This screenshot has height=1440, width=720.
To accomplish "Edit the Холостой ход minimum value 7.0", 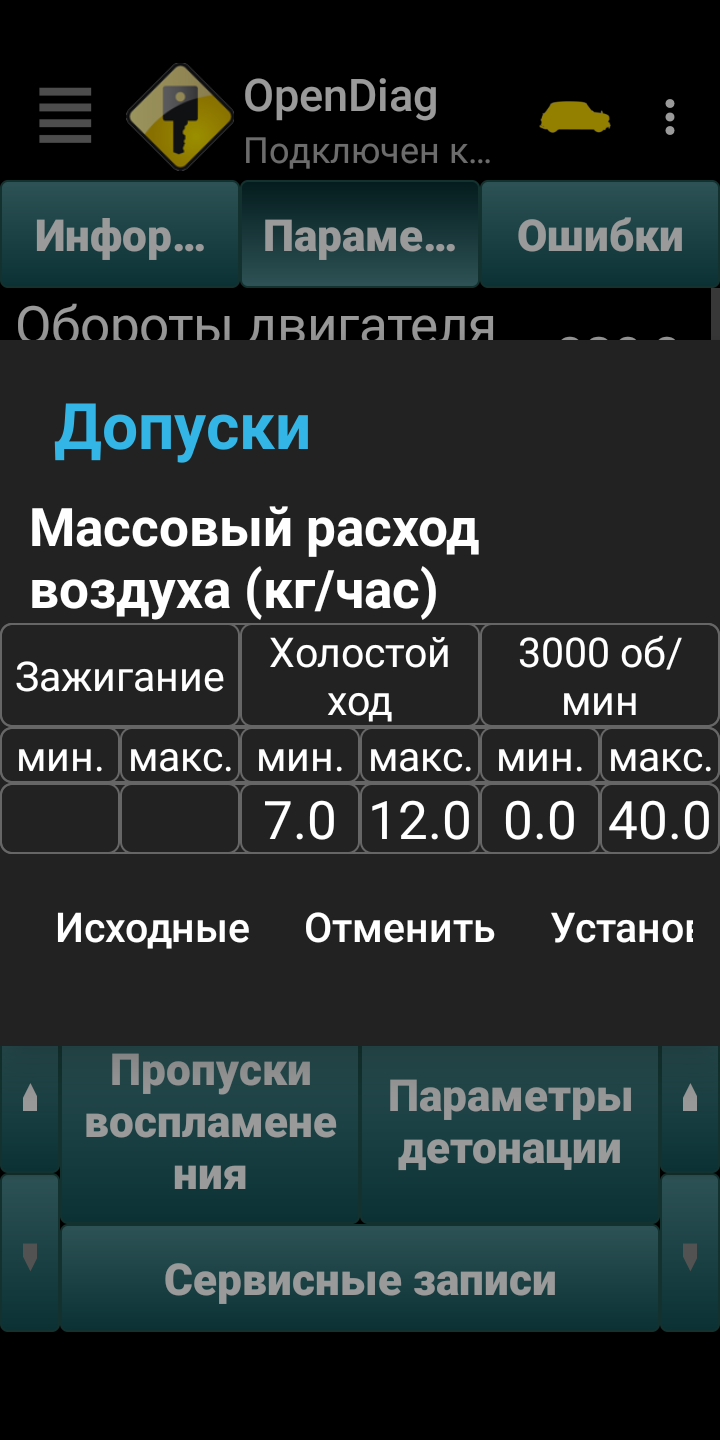I will (x=300, y=819).
